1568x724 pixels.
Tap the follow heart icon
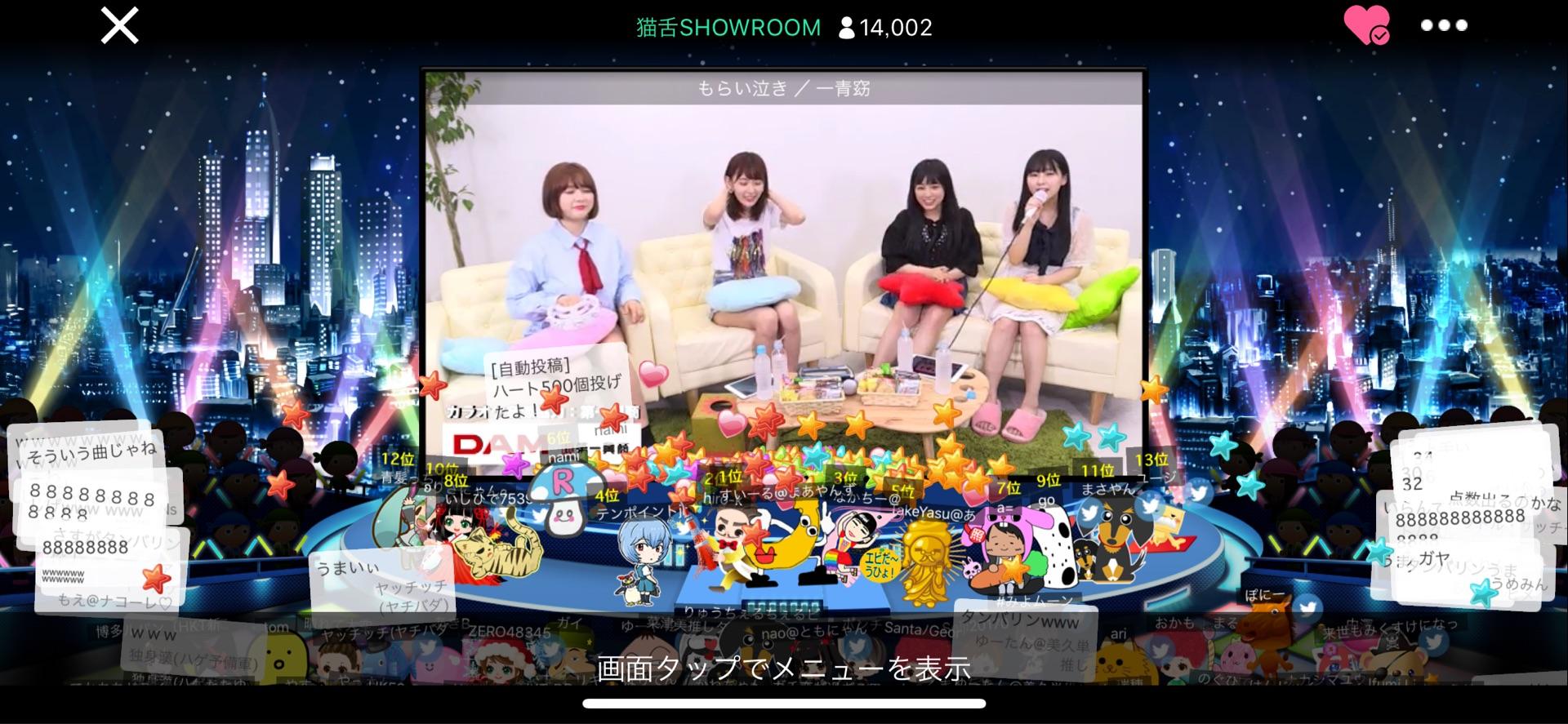[1365, 24]
